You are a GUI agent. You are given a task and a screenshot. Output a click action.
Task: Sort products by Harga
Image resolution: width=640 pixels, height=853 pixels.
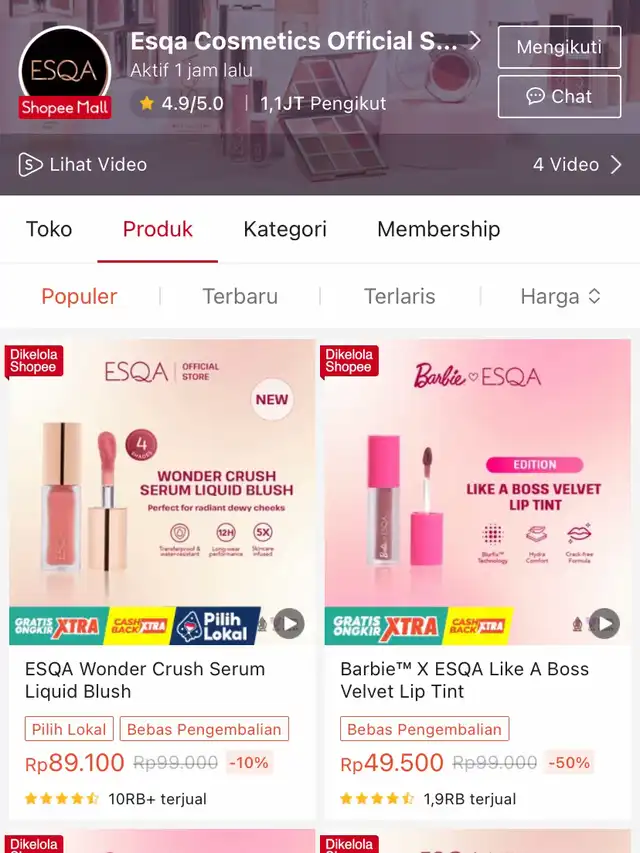(560, 296)
